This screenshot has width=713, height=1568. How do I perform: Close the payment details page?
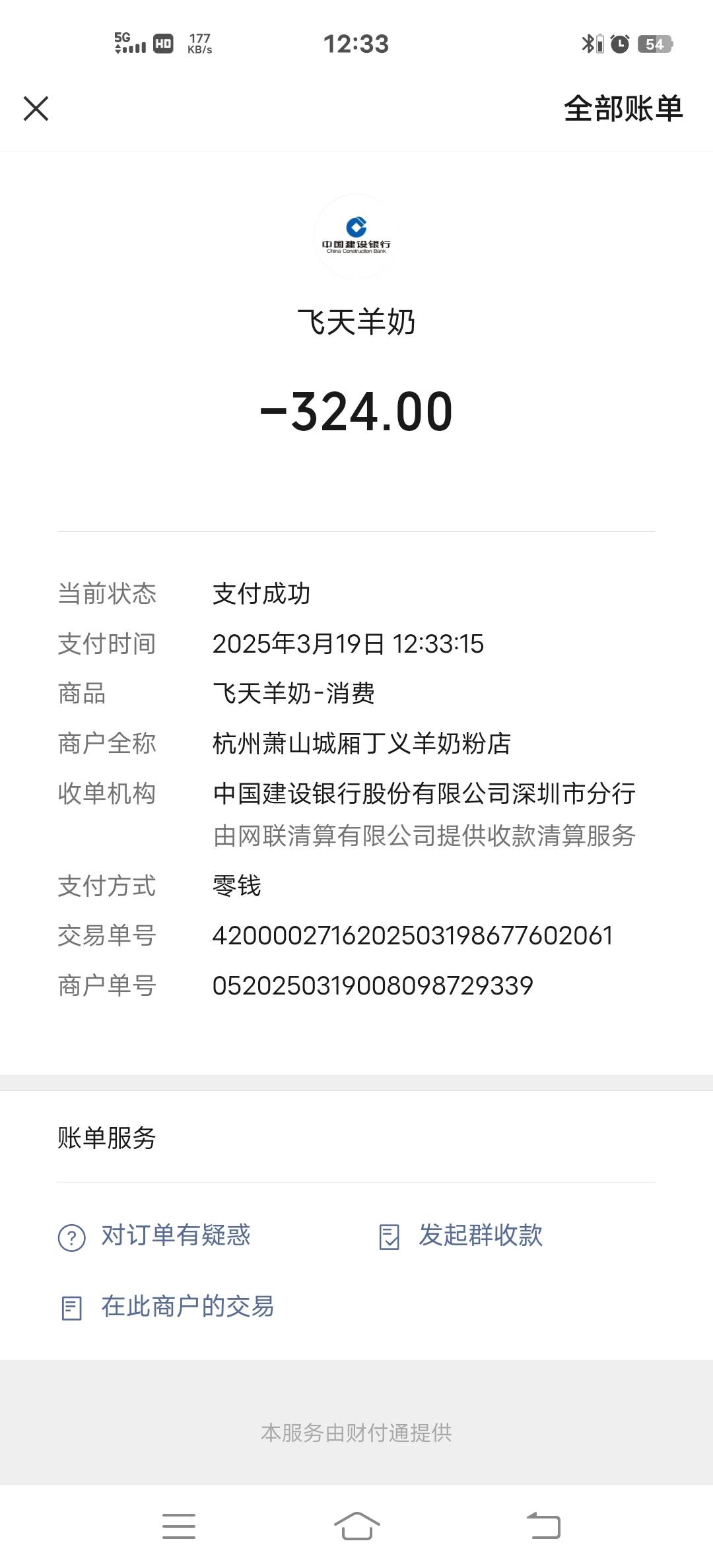coord(36,109)
